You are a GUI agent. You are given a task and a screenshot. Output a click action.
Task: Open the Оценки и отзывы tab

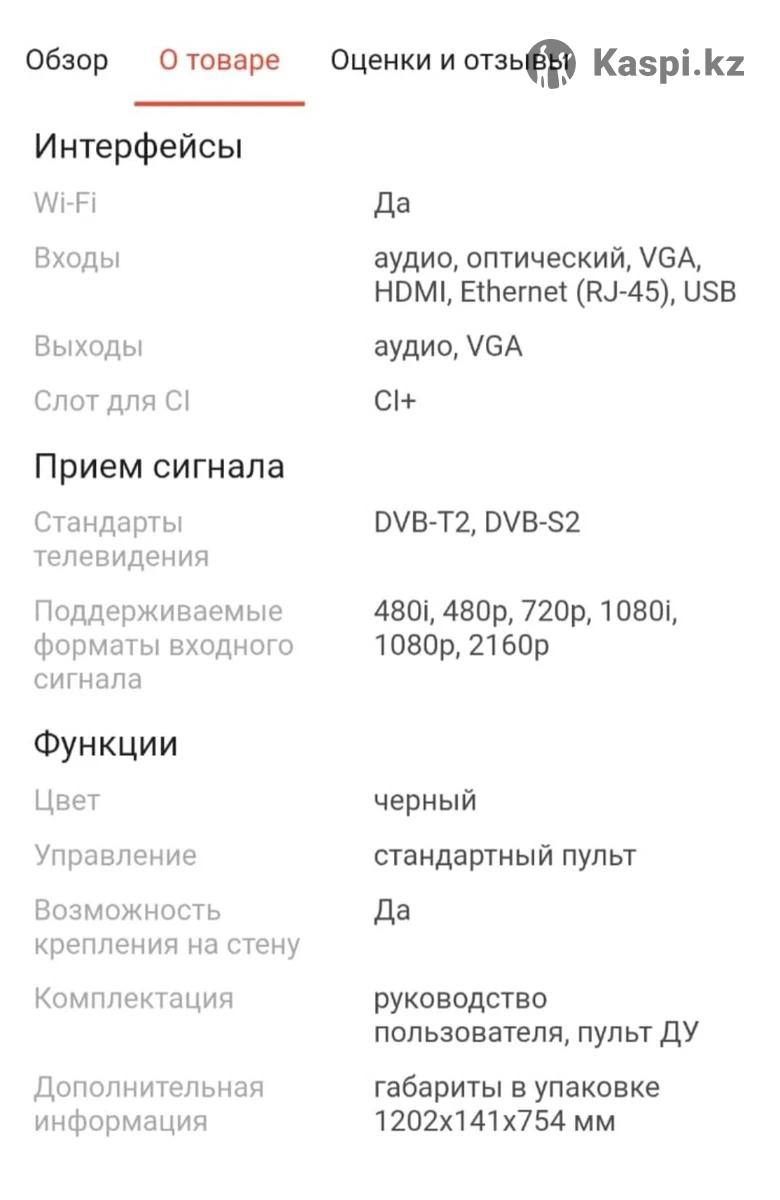[x=440, y=61]
